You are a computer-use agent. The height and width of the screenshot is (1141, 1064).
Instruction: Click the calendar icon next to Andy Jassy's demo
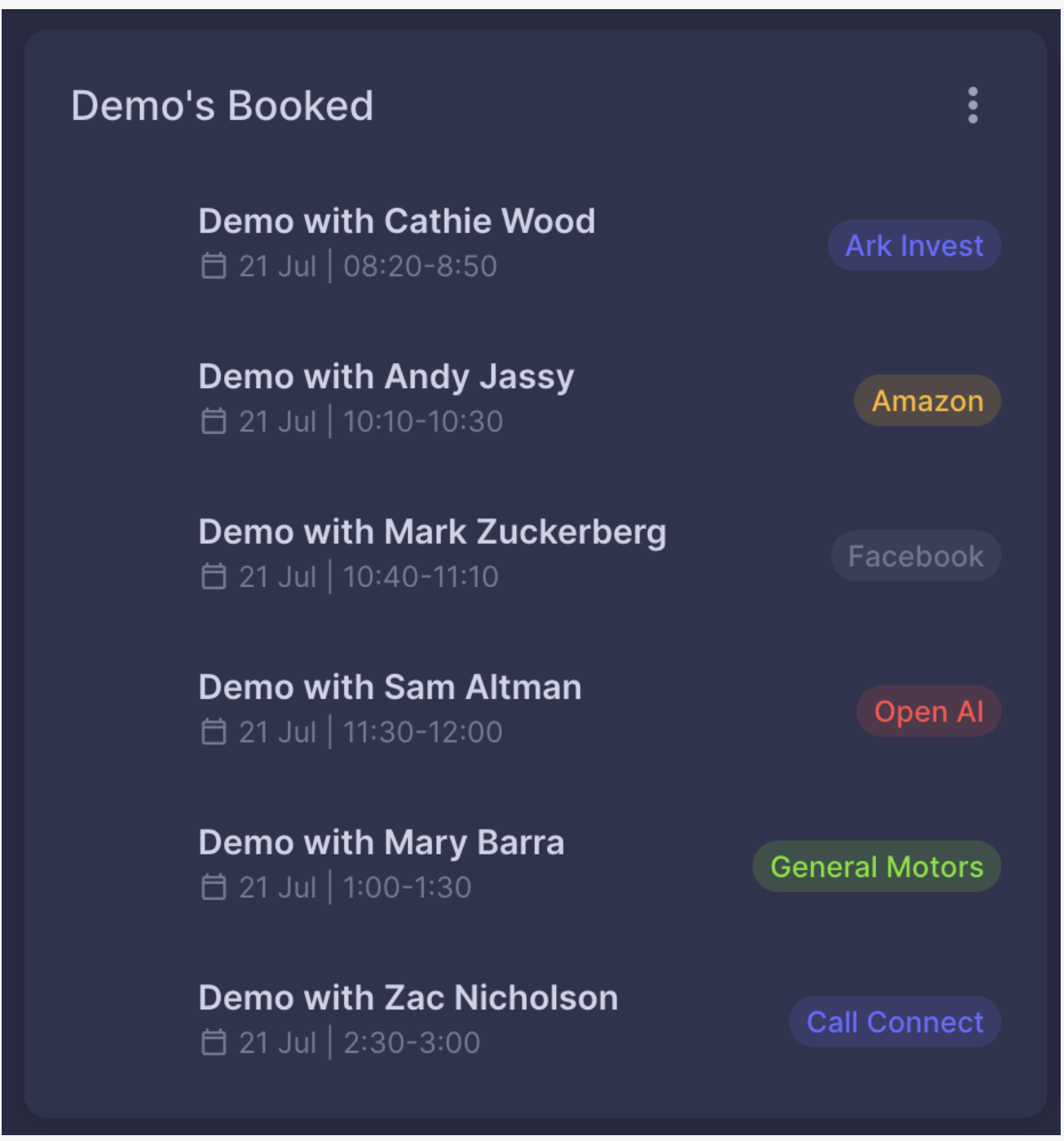point(216,421)
